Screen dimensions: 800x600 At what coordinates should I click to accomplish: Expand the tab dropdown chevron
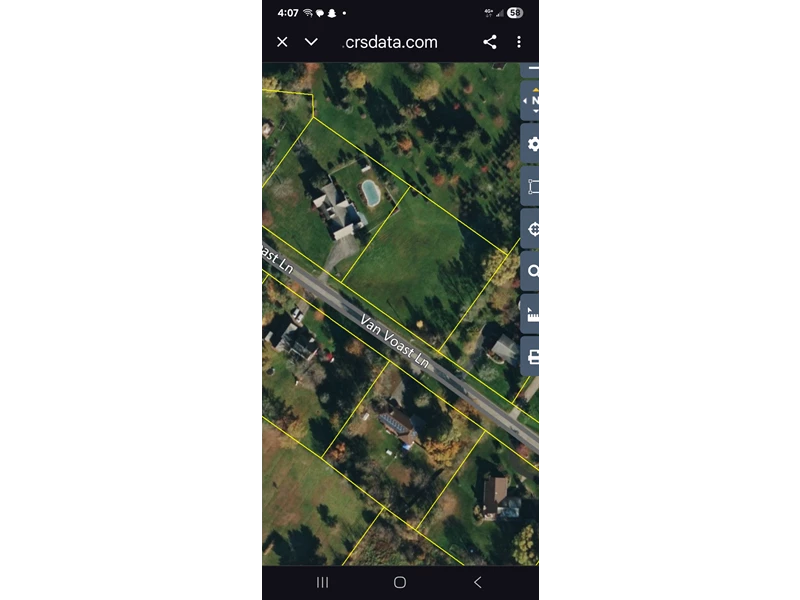pyautogui.click(x=311, y=42)
